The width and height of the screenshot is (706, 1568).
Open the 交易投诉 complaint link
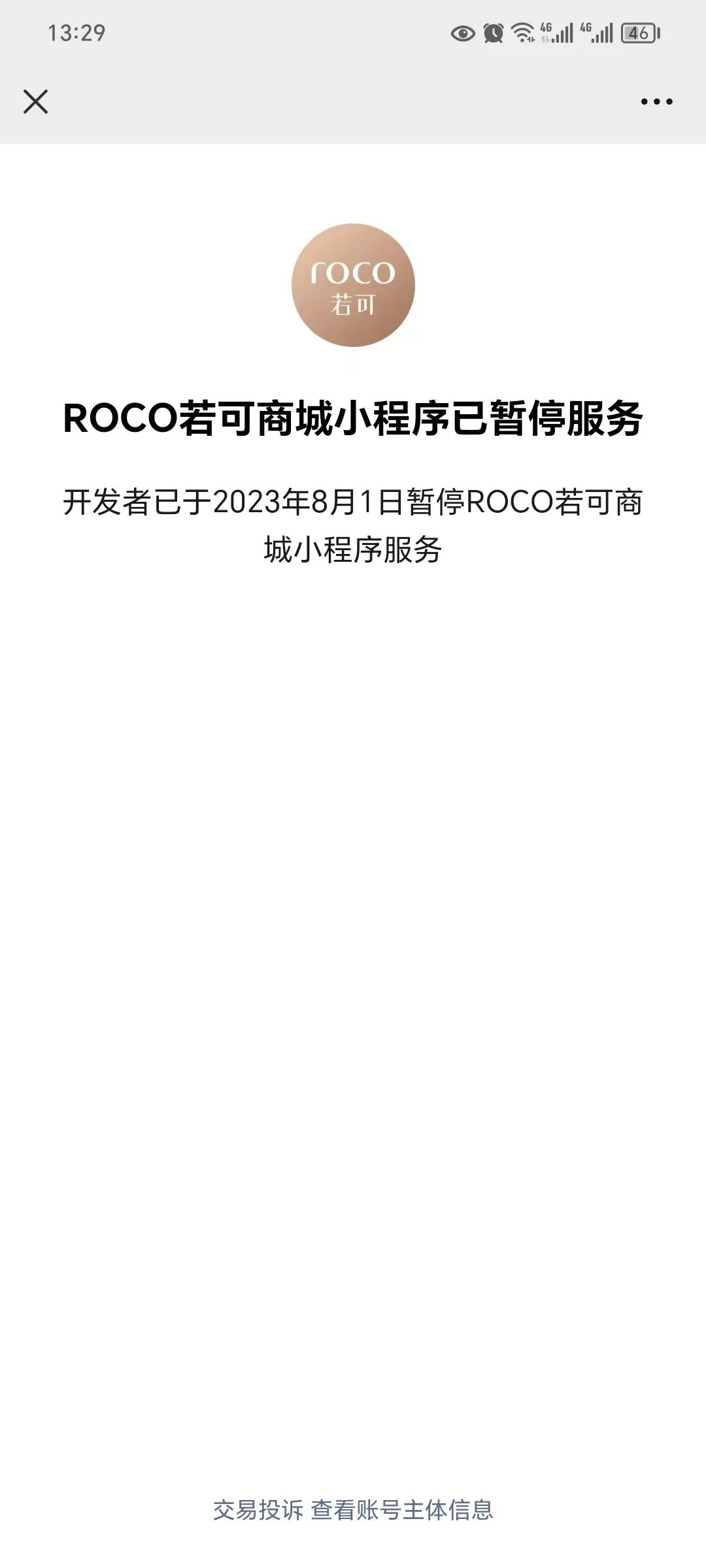click(x=258, y=1510)
